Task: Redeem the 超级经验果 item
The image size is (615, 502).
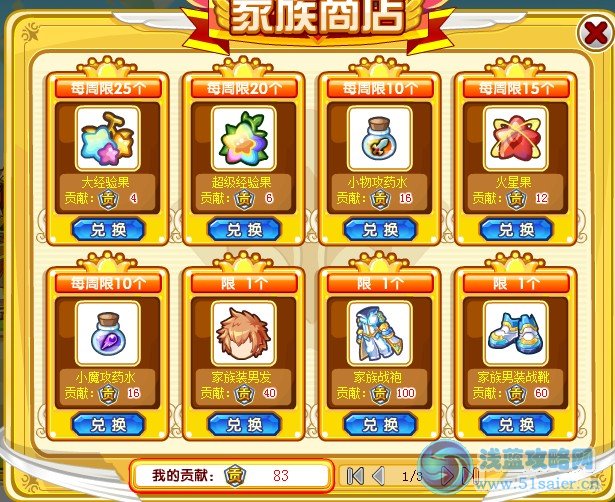Action: (244, 229)
